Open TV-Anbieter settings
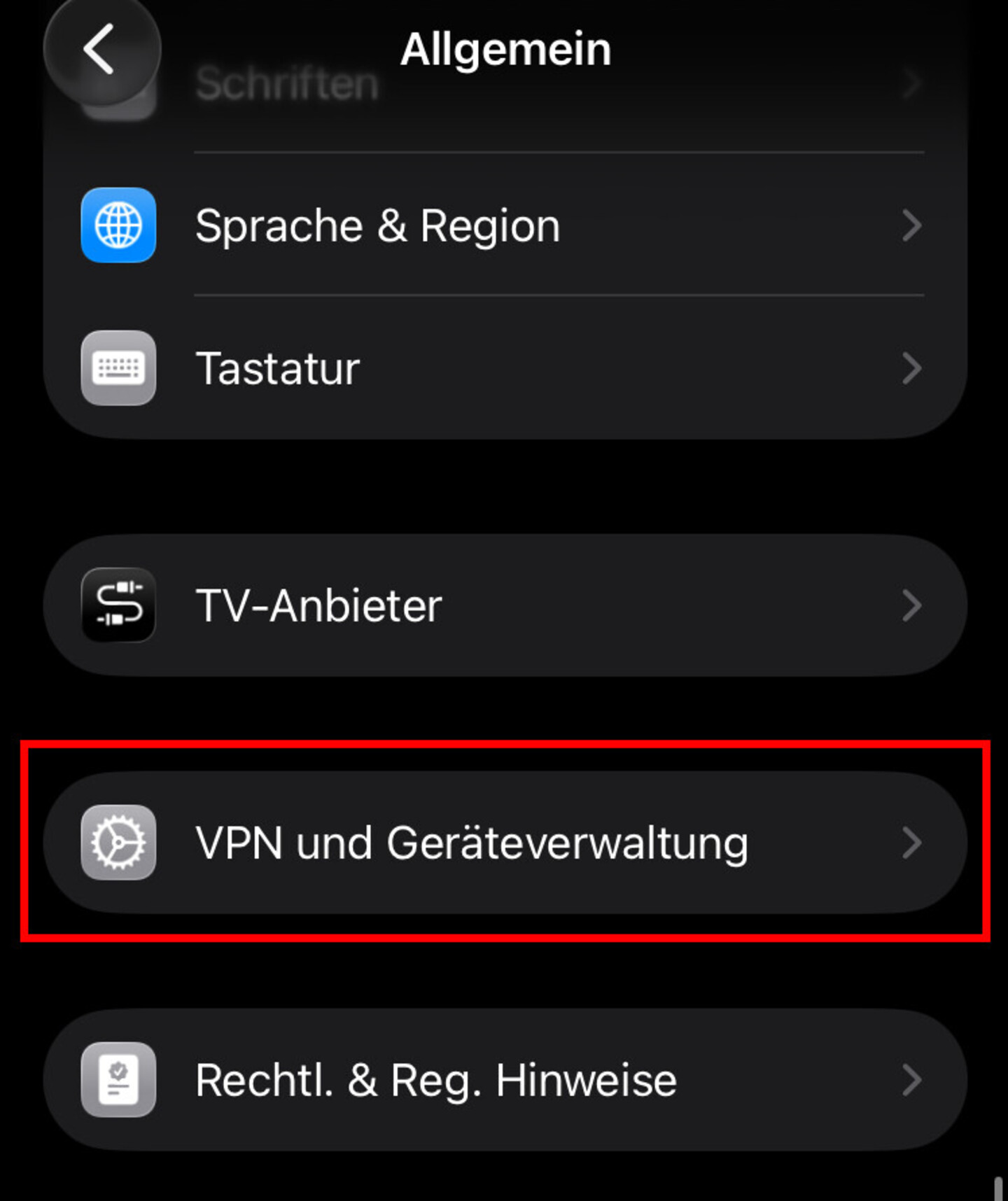Screen dimensions: 1008x1201 [x=504, y=605]
